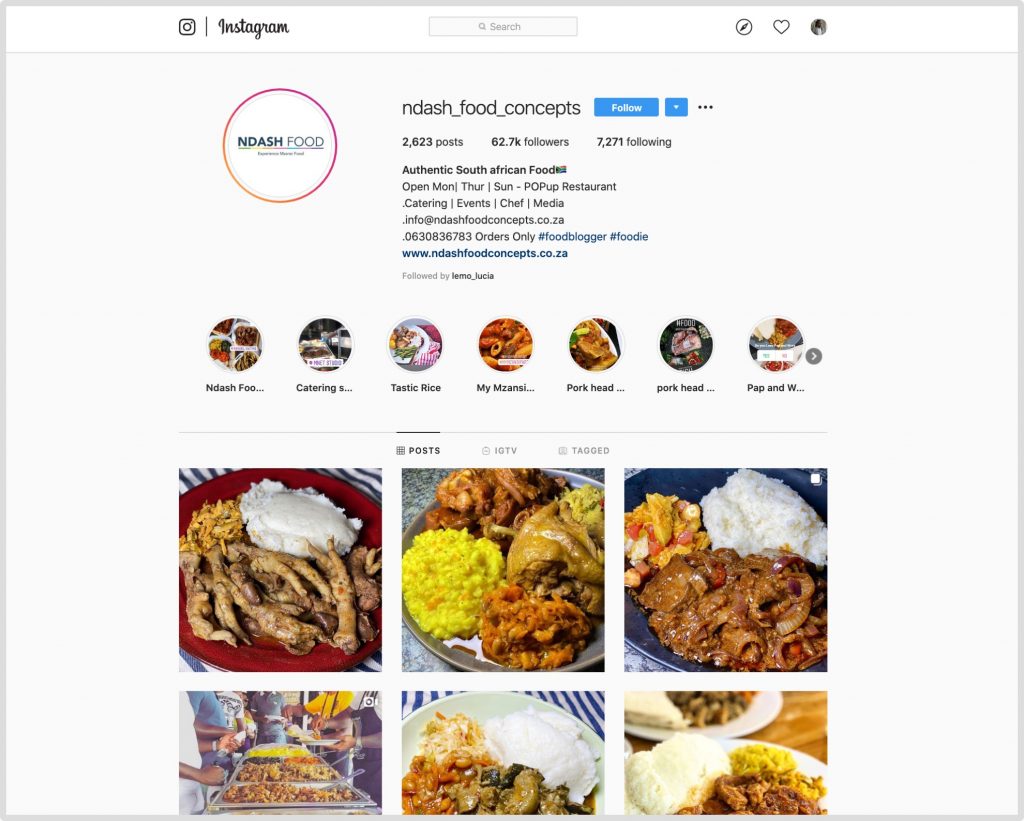Open the My Mzansi highlight

coord(505,345)
